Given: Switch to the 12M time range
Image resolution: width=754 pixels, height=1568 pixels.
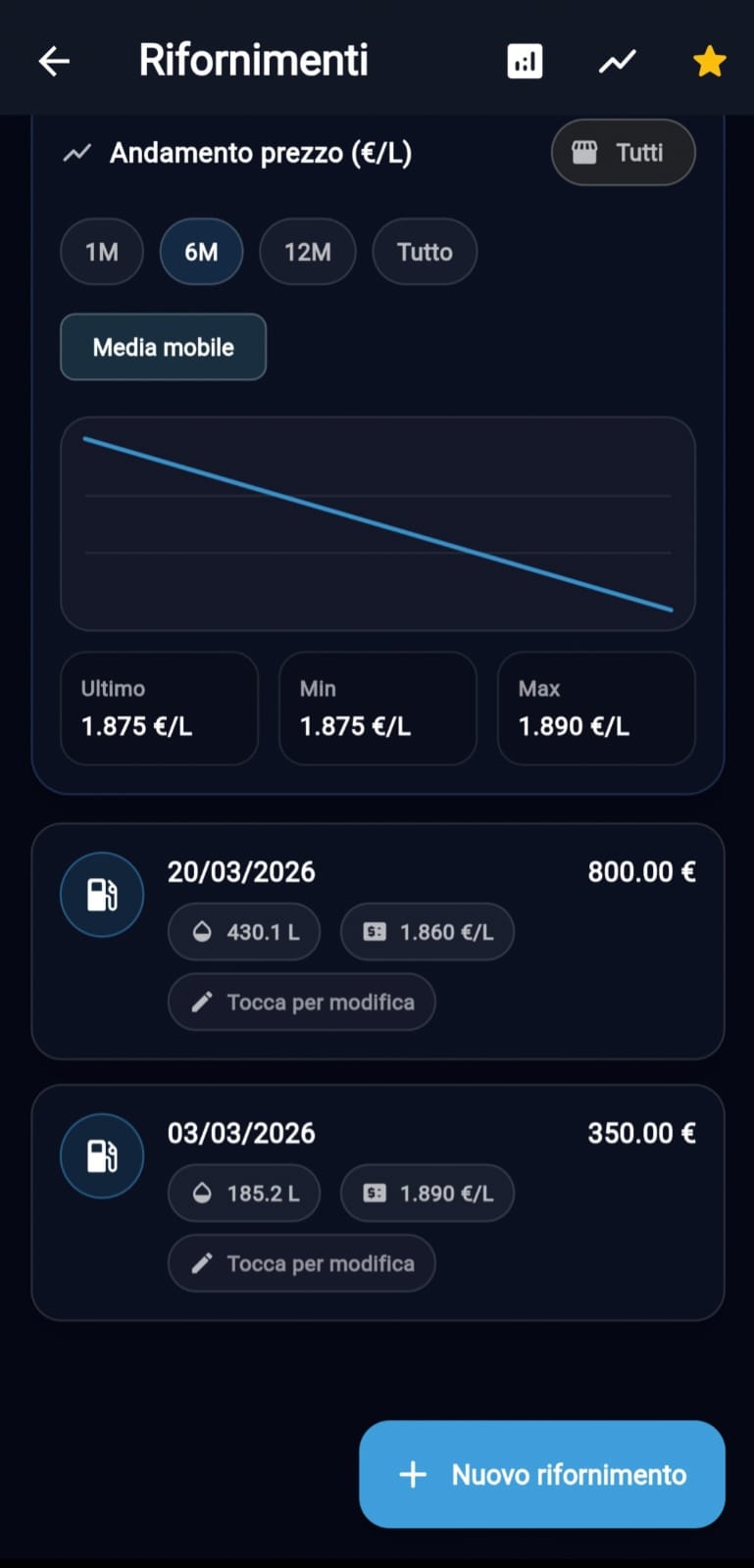Looking at the screenshot, I should coord(307,252).
